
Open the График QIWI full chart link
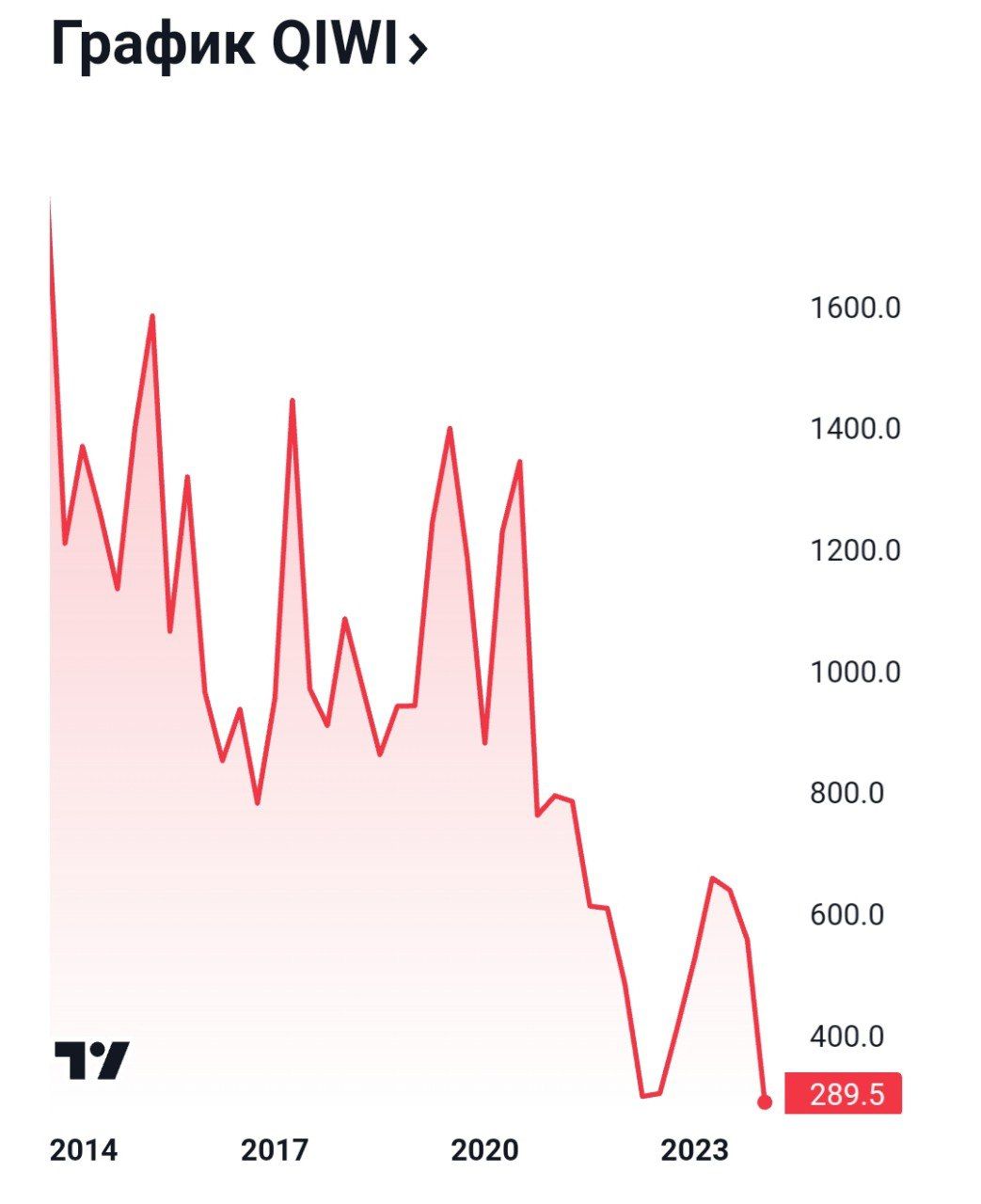coord(238,46)
